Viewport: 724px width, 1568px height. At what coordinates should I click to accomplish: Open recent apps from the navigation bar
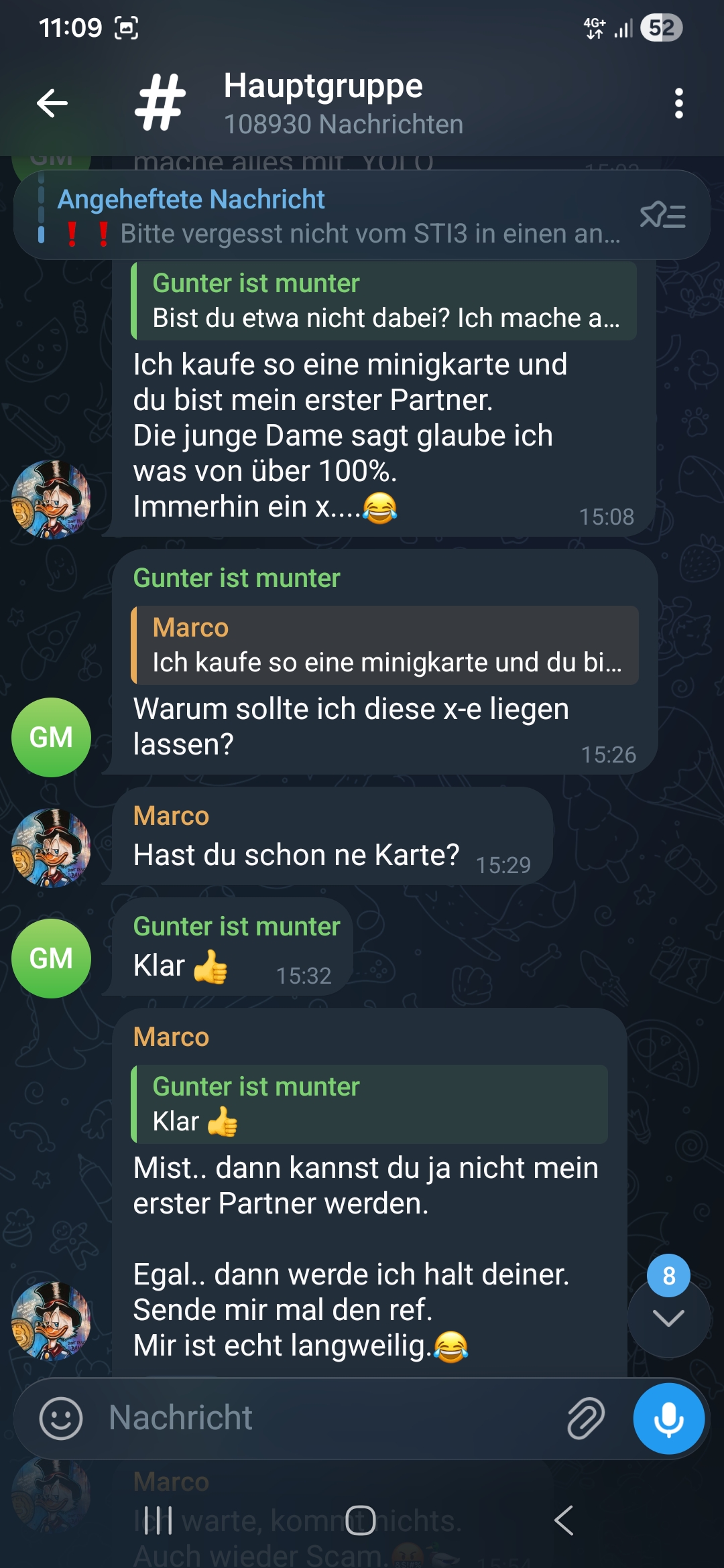click(x=159, y=1520)
